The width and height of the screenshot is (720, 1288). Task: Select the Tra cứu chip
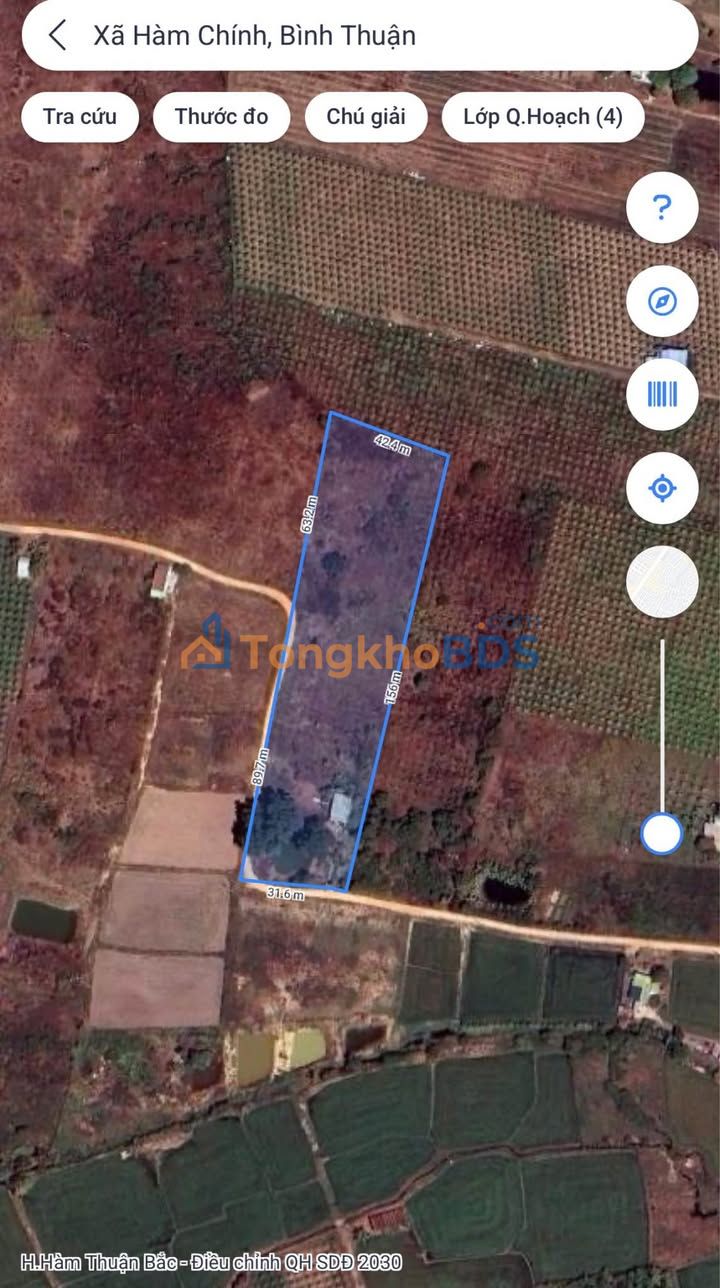(x=80, y=116)
